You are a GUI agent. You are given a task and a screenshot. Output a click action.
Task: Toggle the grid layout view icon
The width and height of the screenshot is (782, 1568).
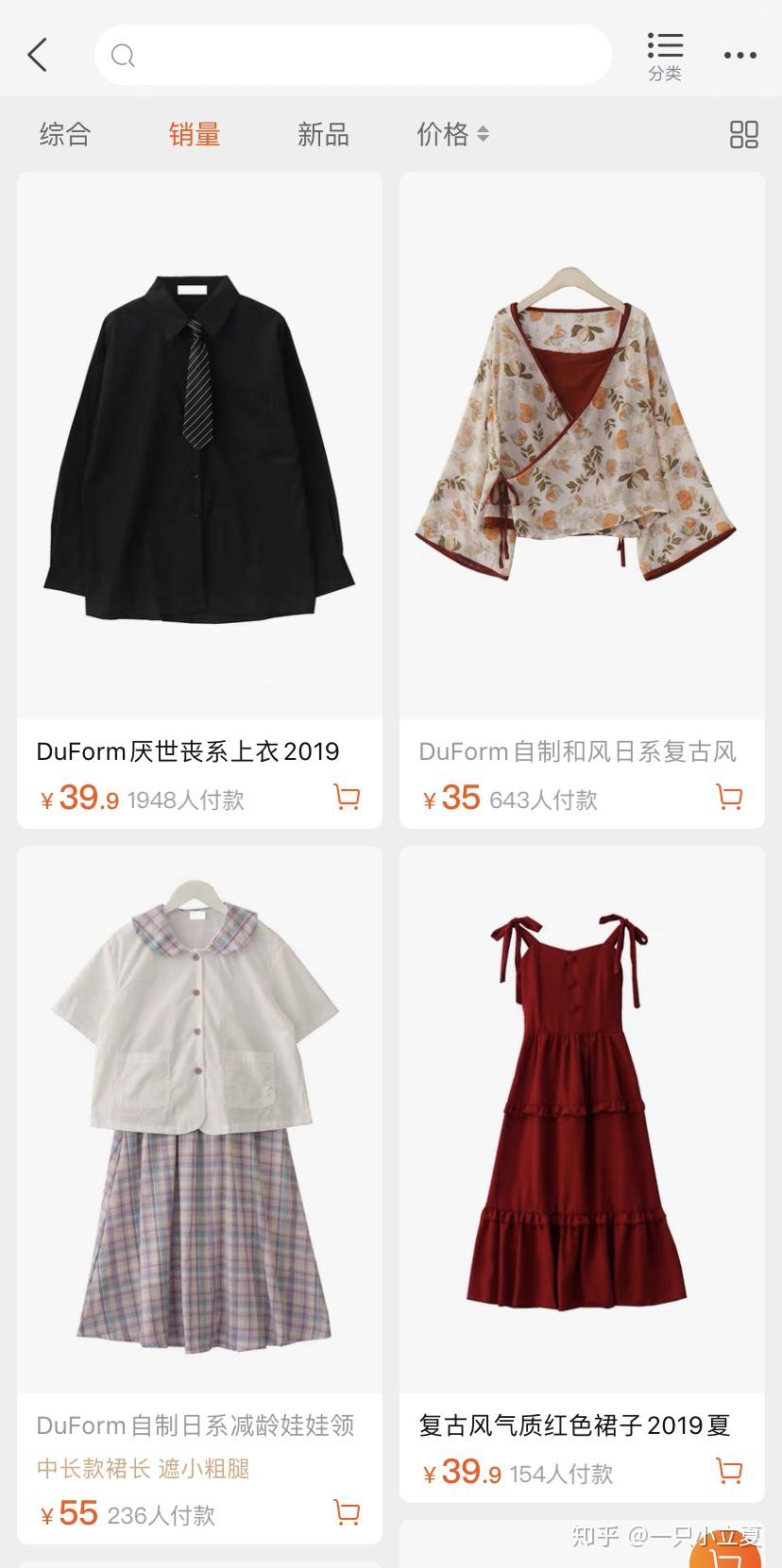pyautogui.click(x=743, y=134)
